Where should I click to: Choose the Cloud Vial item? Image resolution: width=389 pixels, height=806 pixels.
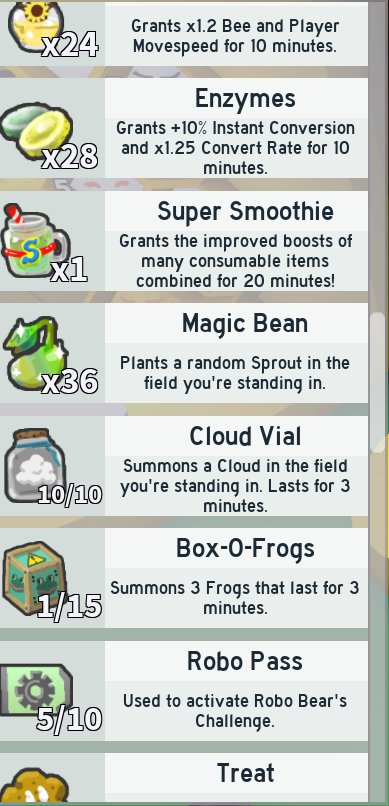[x=184, y=466]
